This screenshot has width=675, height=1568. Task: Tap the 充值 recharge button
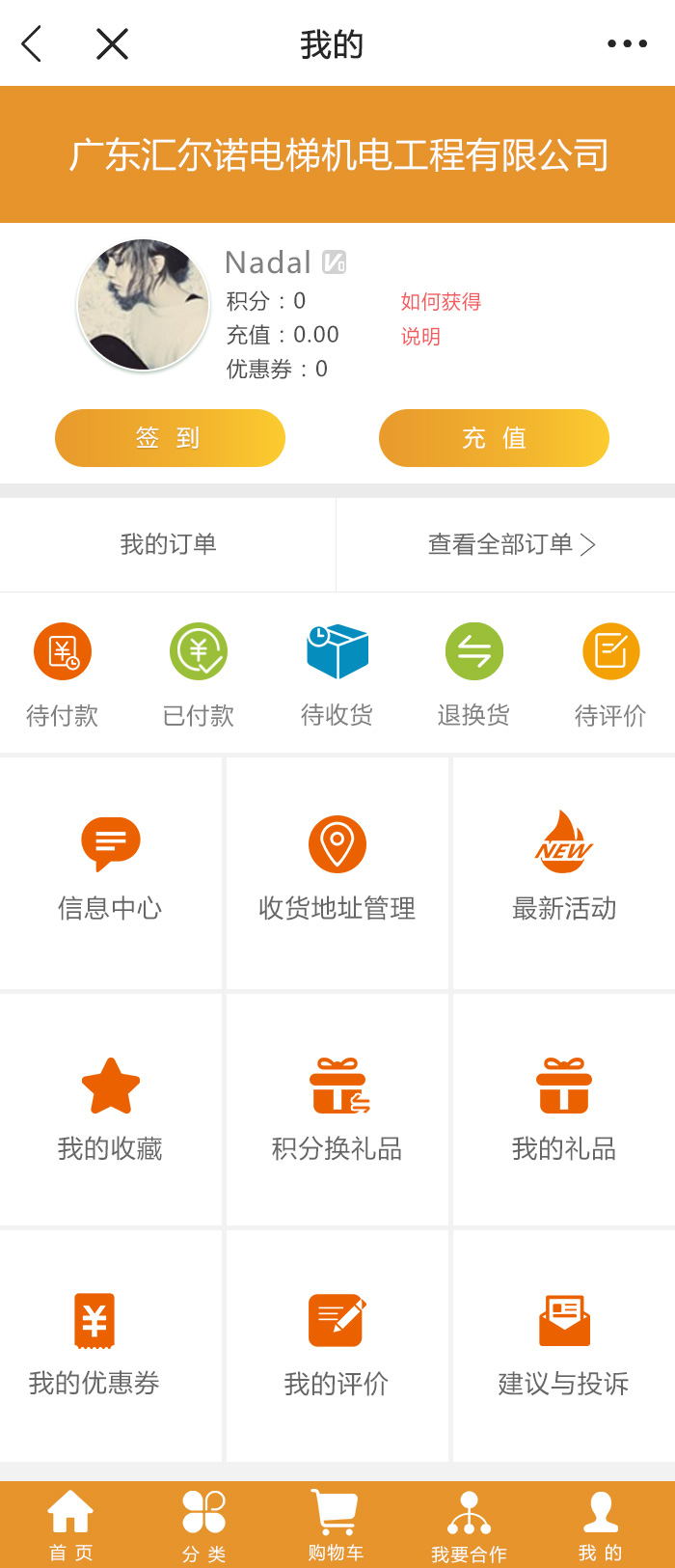pos(494,438)
